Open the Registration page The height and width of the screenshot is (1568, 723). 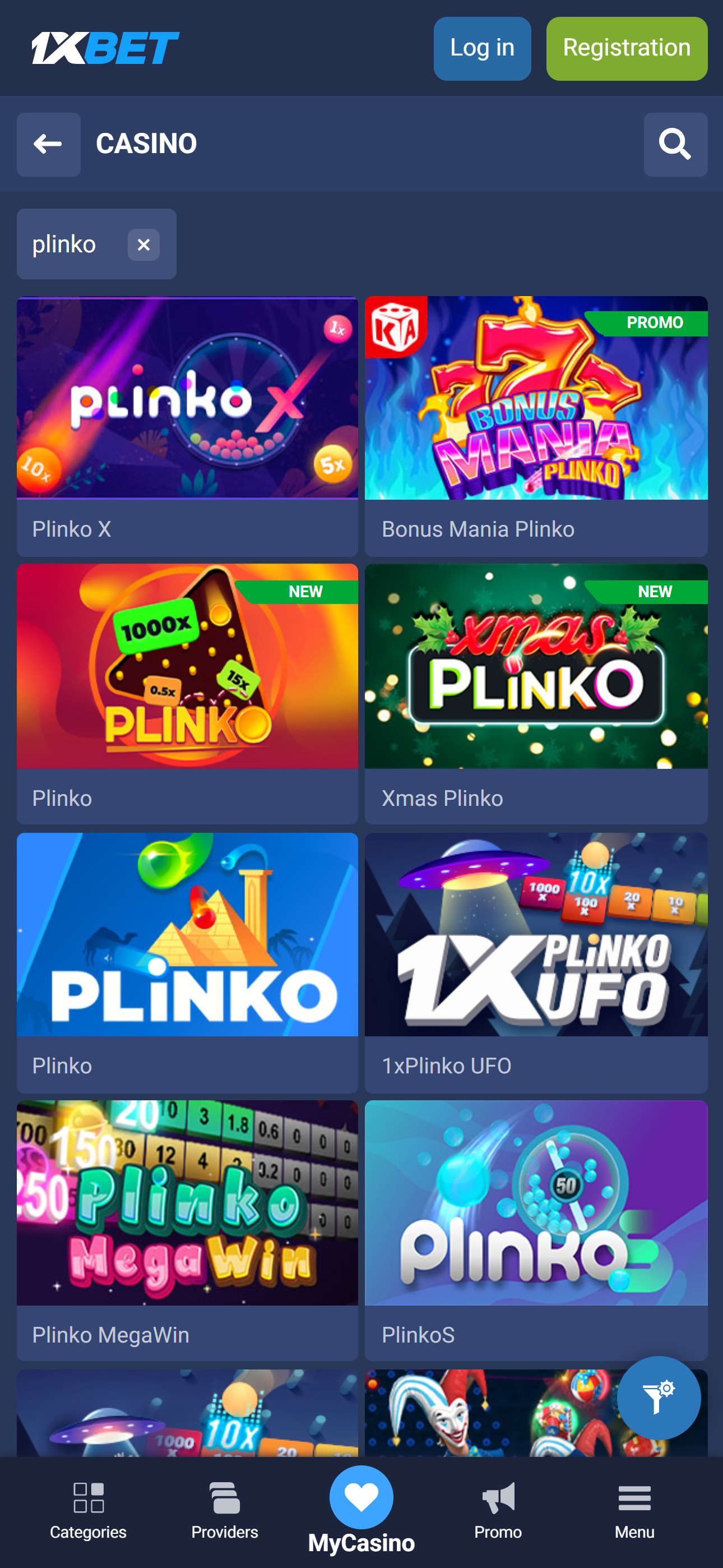pyautogui.click(x=626, y=49)
